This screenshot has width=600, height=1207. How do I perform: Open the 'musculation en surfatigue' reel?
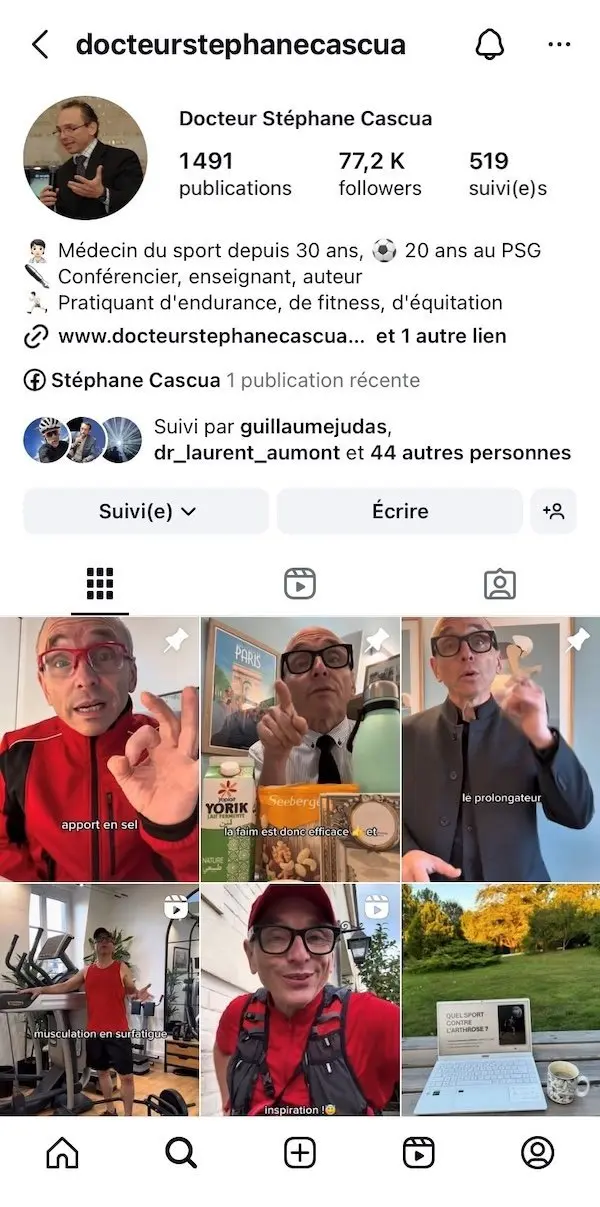point(99,998)
